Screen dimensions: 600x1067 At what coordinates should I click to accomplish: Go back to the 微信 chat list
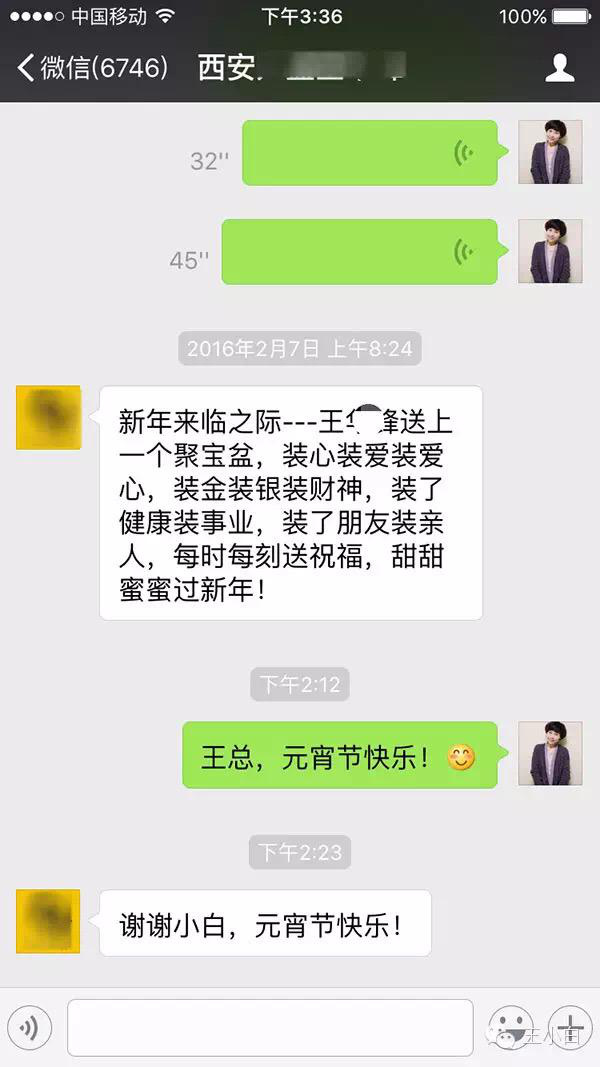(x=90, y=69)
